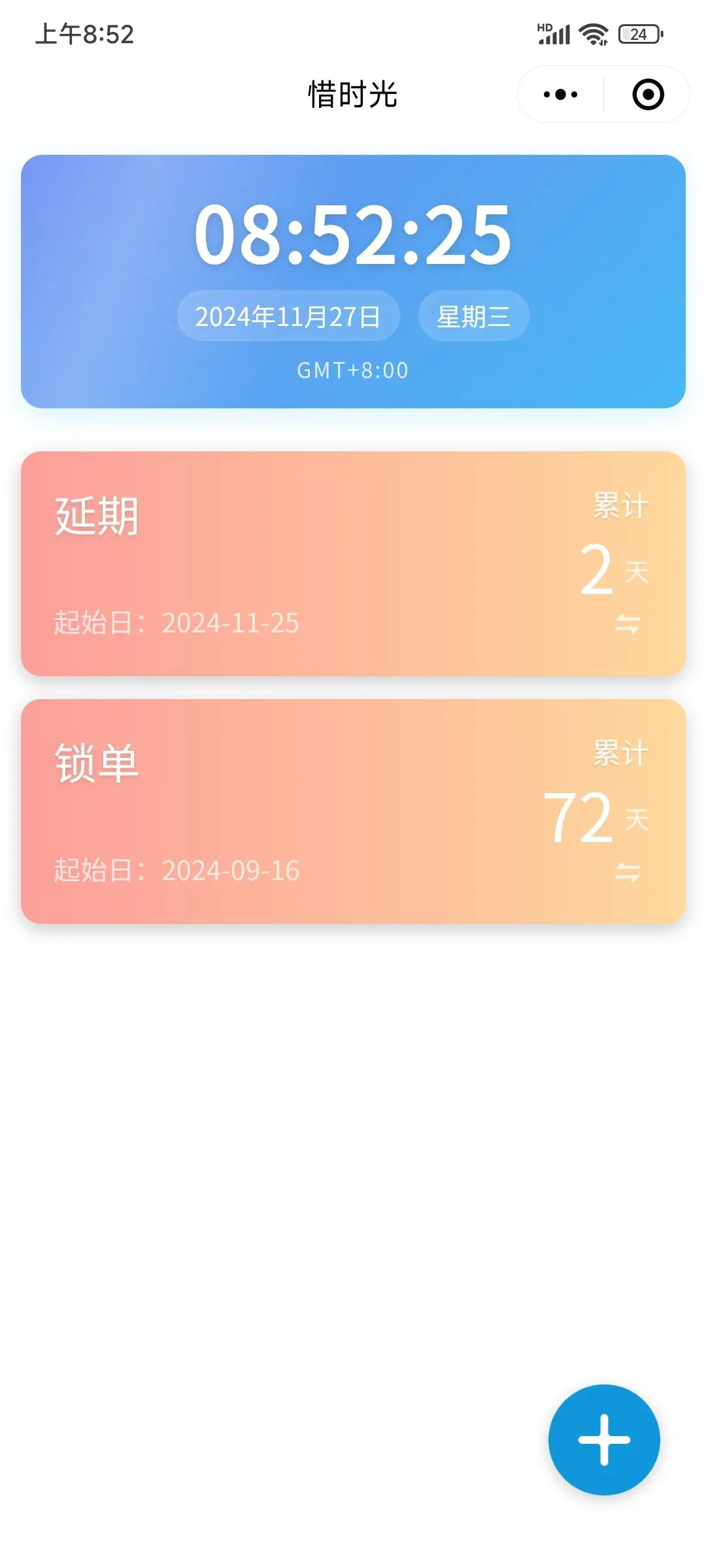The width and height of the screenshot is (706, 1568).
Task: Open the 锁单 countdown card
Action: tap(353, 811)
